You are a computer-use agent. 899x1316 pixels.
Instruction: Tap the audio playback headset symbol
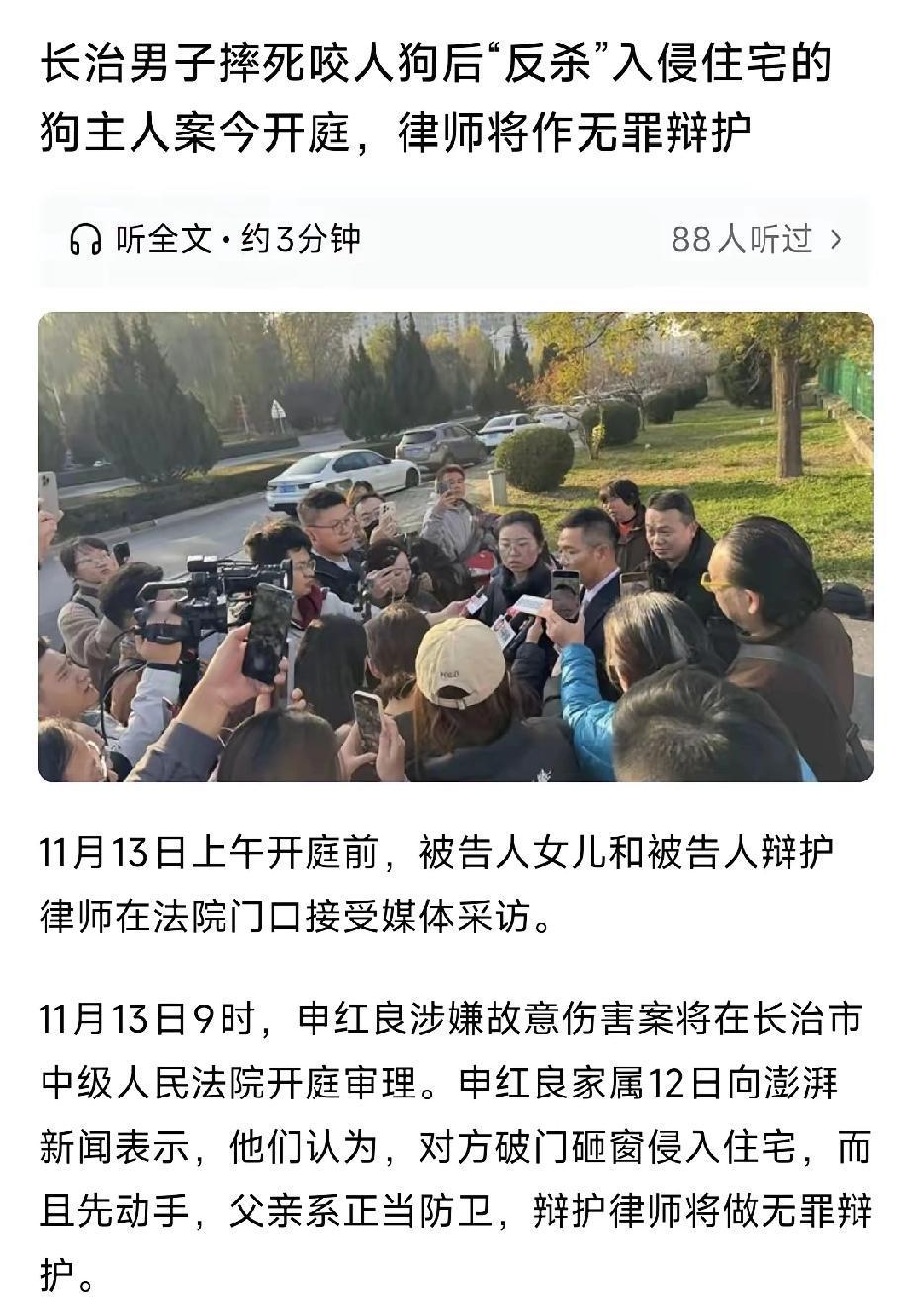tap(87, 237)
